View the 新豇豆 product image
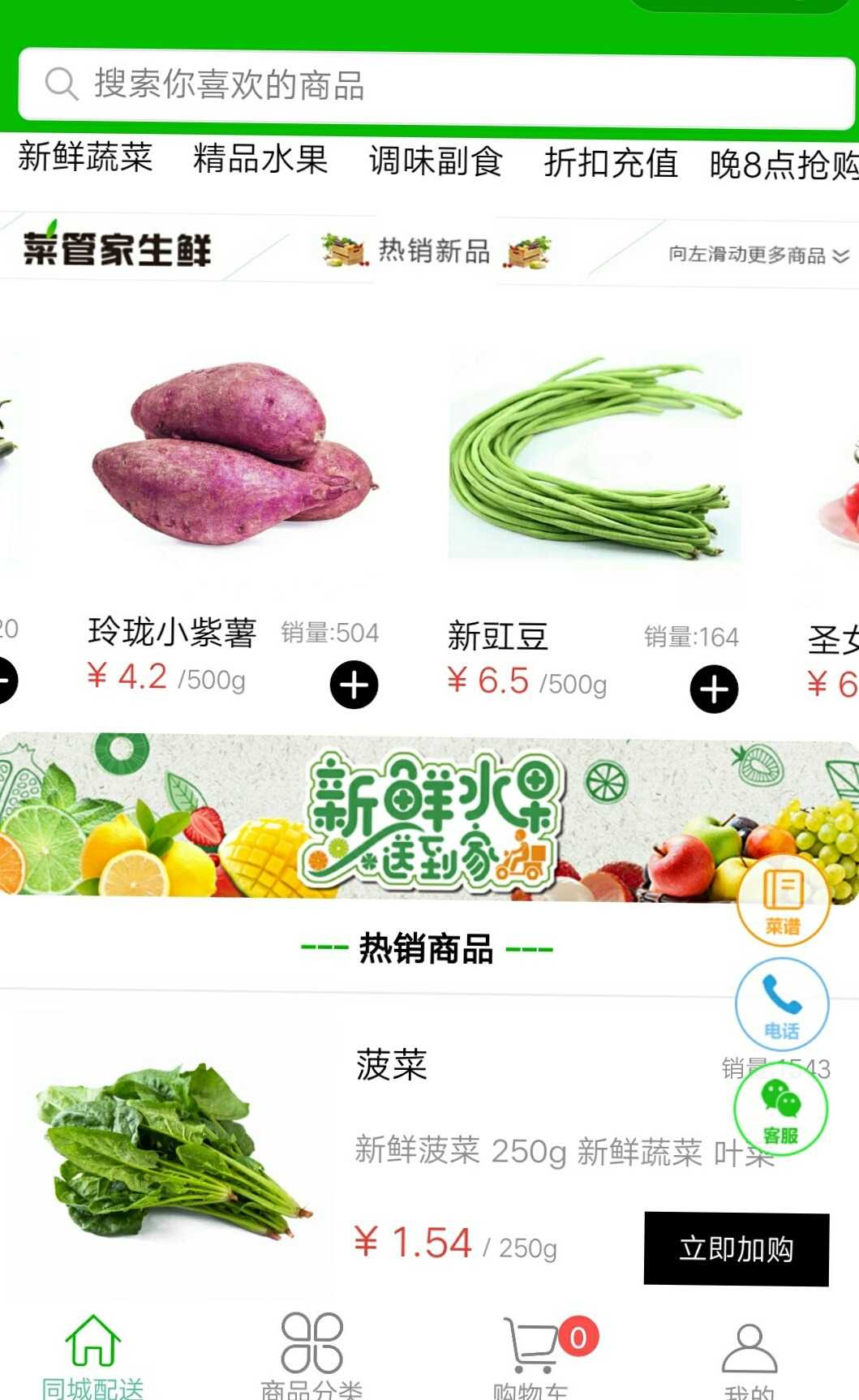 pos(595,458)
